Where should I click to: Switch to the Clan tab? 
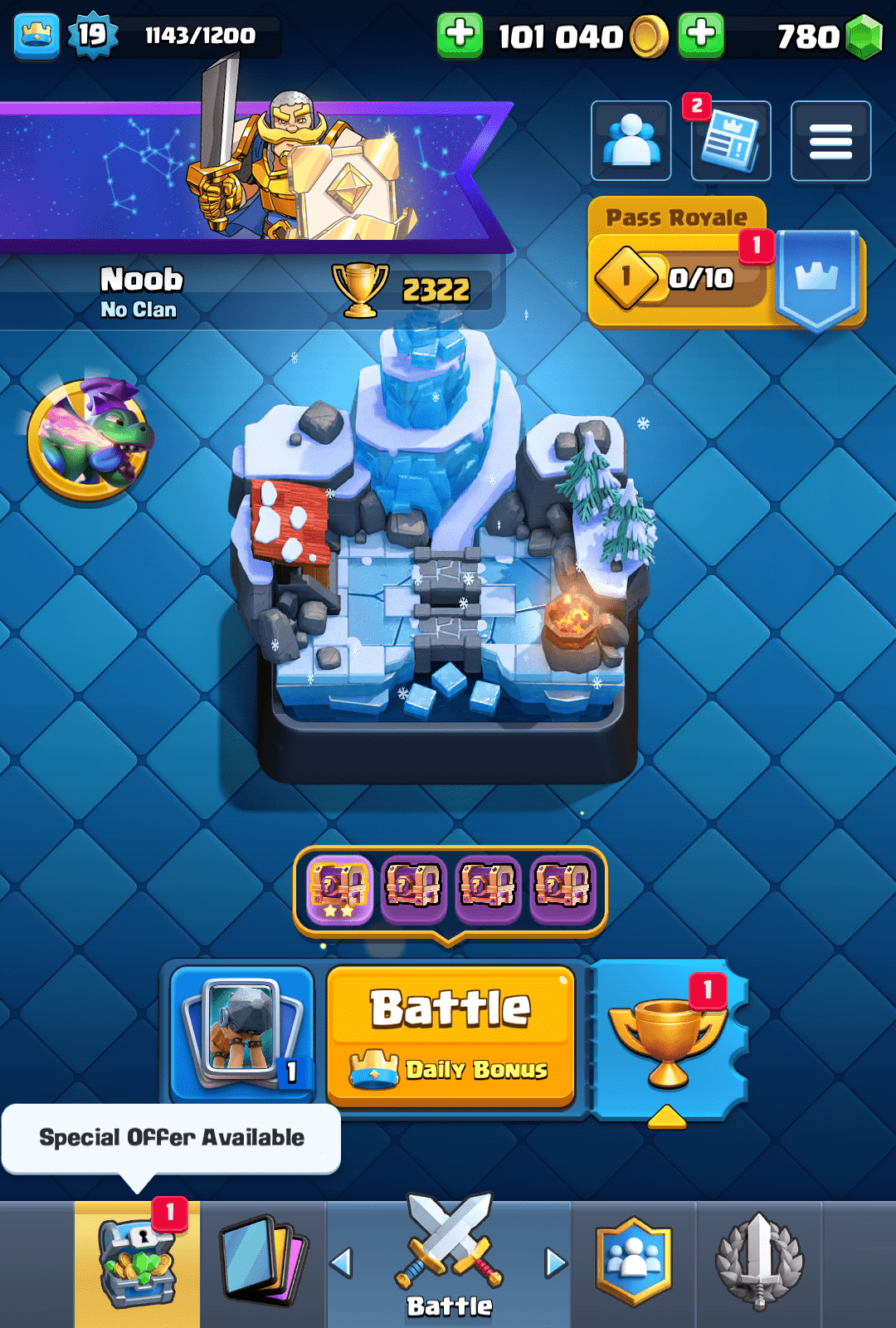[634, 1263]
